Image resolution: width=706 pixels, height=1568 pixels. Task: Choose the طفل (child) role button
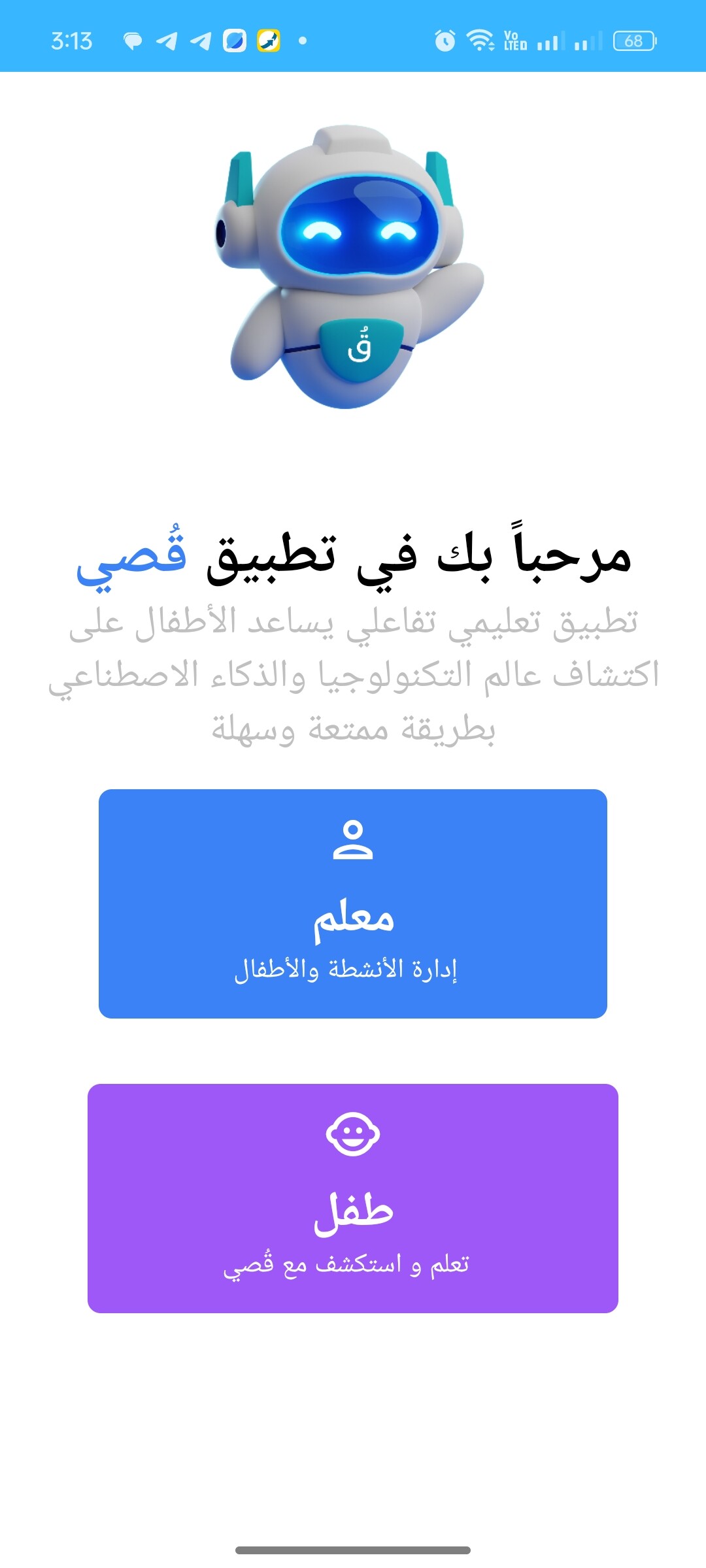click(353, 1198)
